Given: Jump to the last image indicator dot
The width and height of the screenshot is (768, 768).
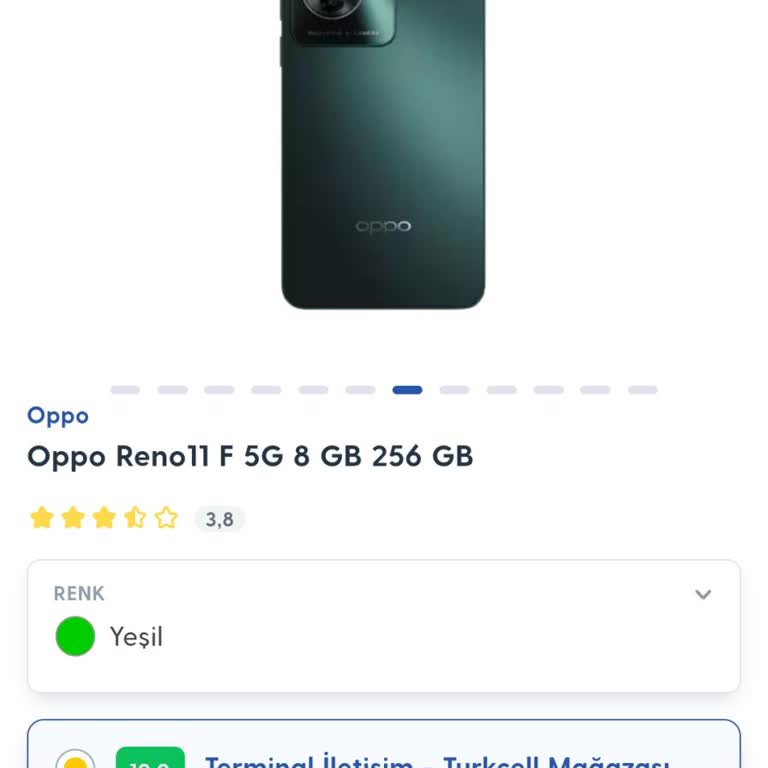Looking at the screenshot, I should (642, 390).
